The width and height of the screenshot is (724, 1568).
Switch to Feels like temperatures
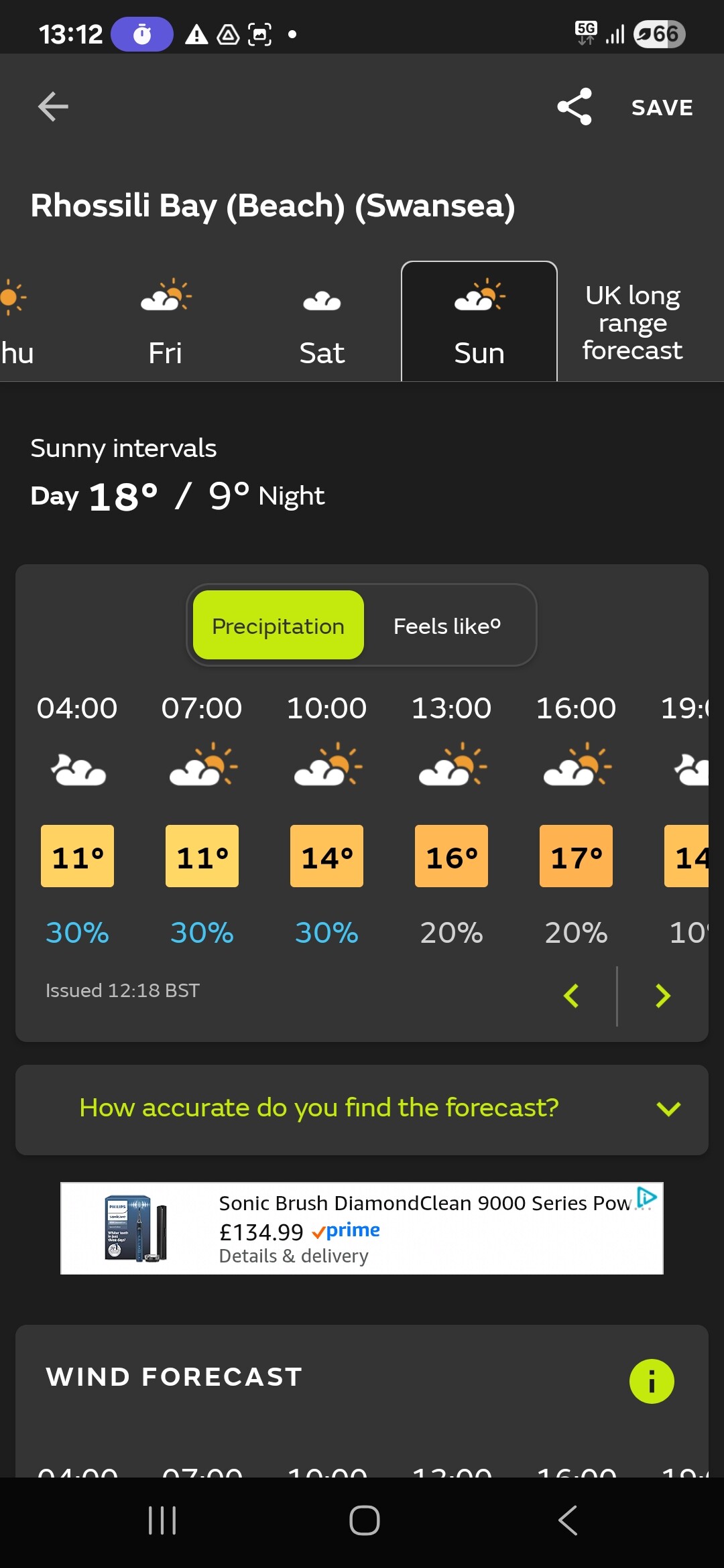[447, 625]
